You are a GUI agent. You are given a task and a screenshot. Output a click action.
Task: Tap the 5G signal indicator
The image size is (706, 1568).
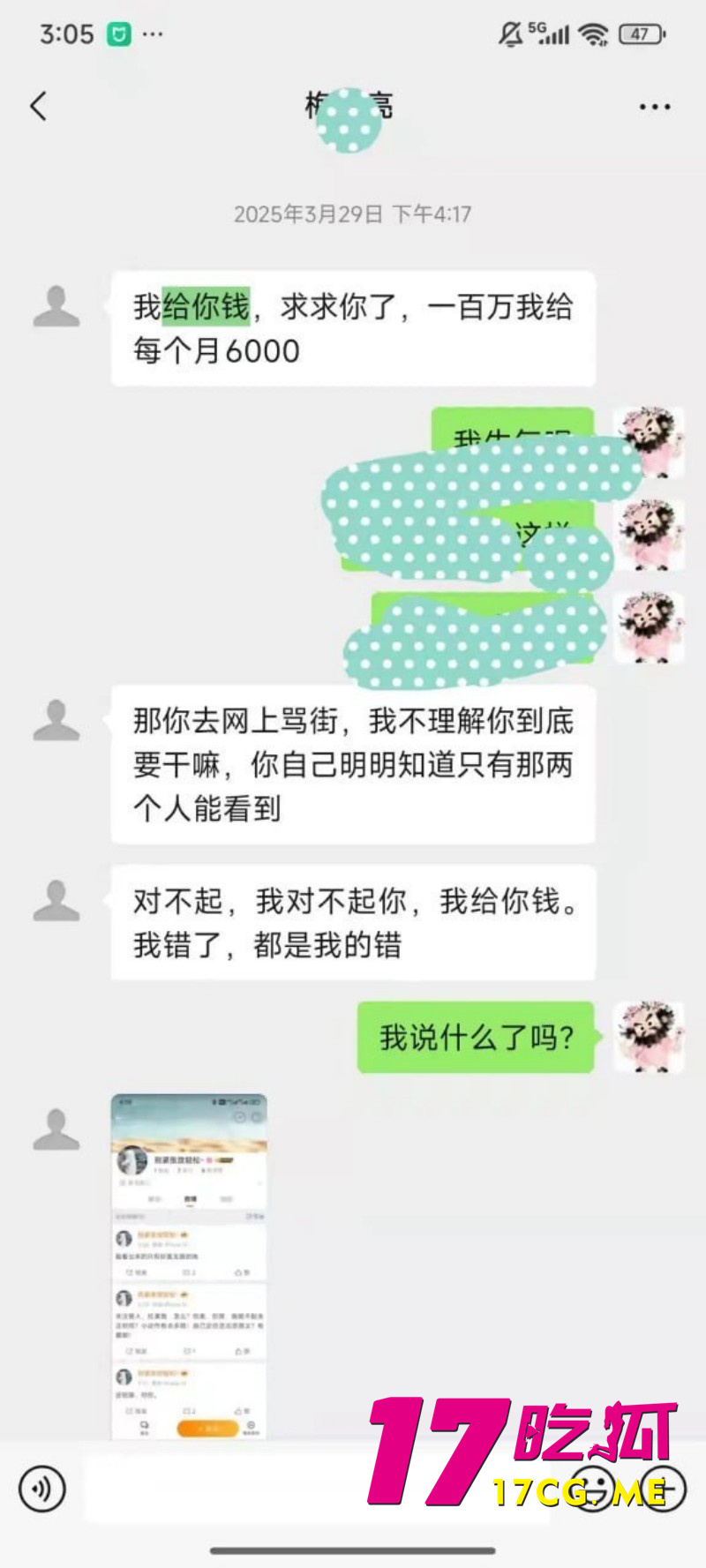(x=549, y=32)
